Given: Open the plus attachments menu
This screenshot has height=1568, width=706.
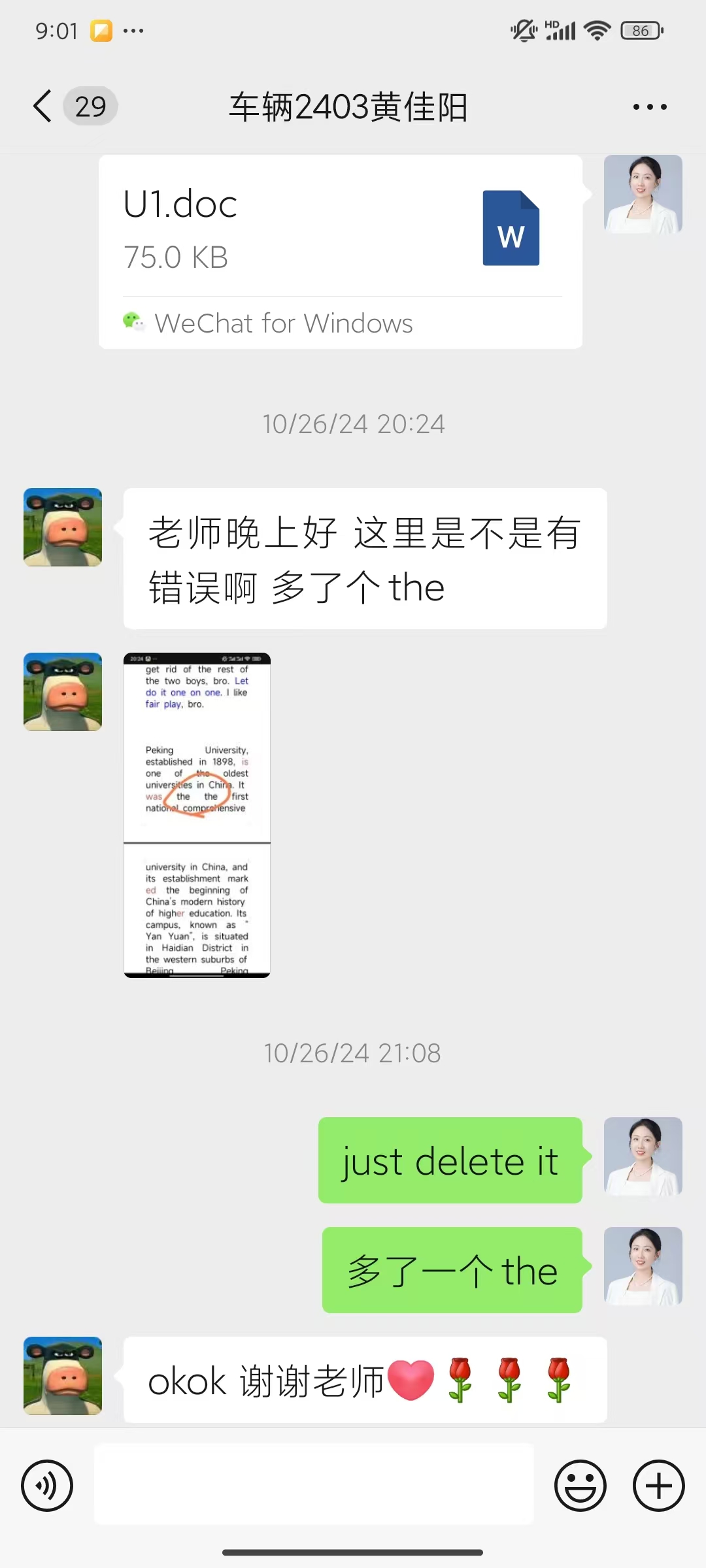Looking at the screenshot, I should click(x=658, y=1485).
